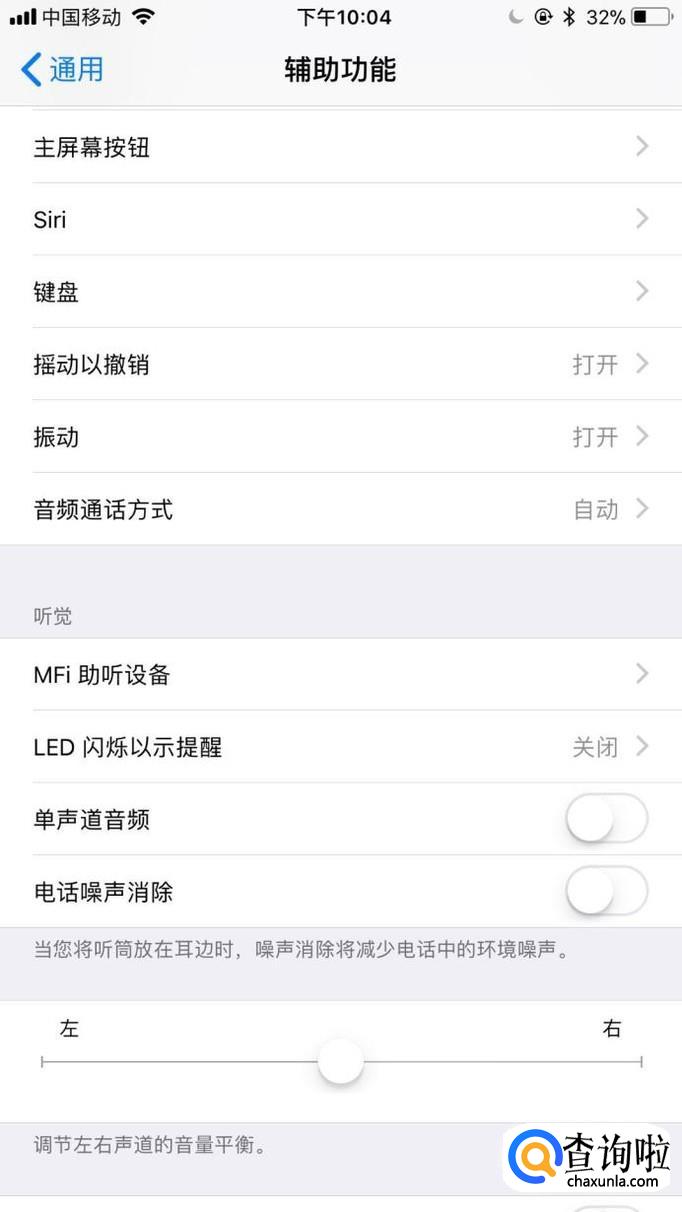This screenshot has width=682, height=1212.
Task: Turn on 电话噪声消除
Action: 607,891
